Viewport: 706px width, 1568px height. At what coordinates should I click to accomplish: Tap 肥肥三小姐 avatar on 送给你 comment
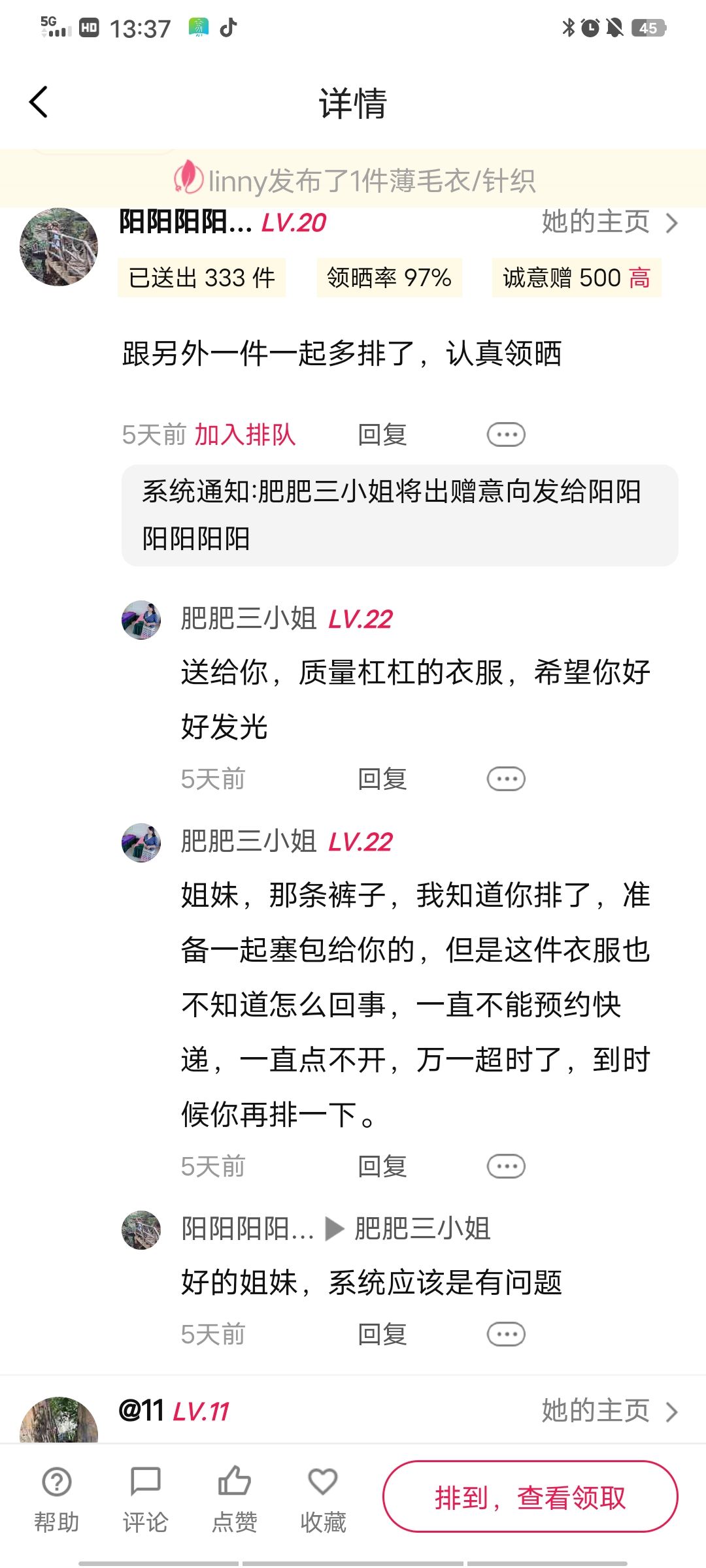coord(141,620)
